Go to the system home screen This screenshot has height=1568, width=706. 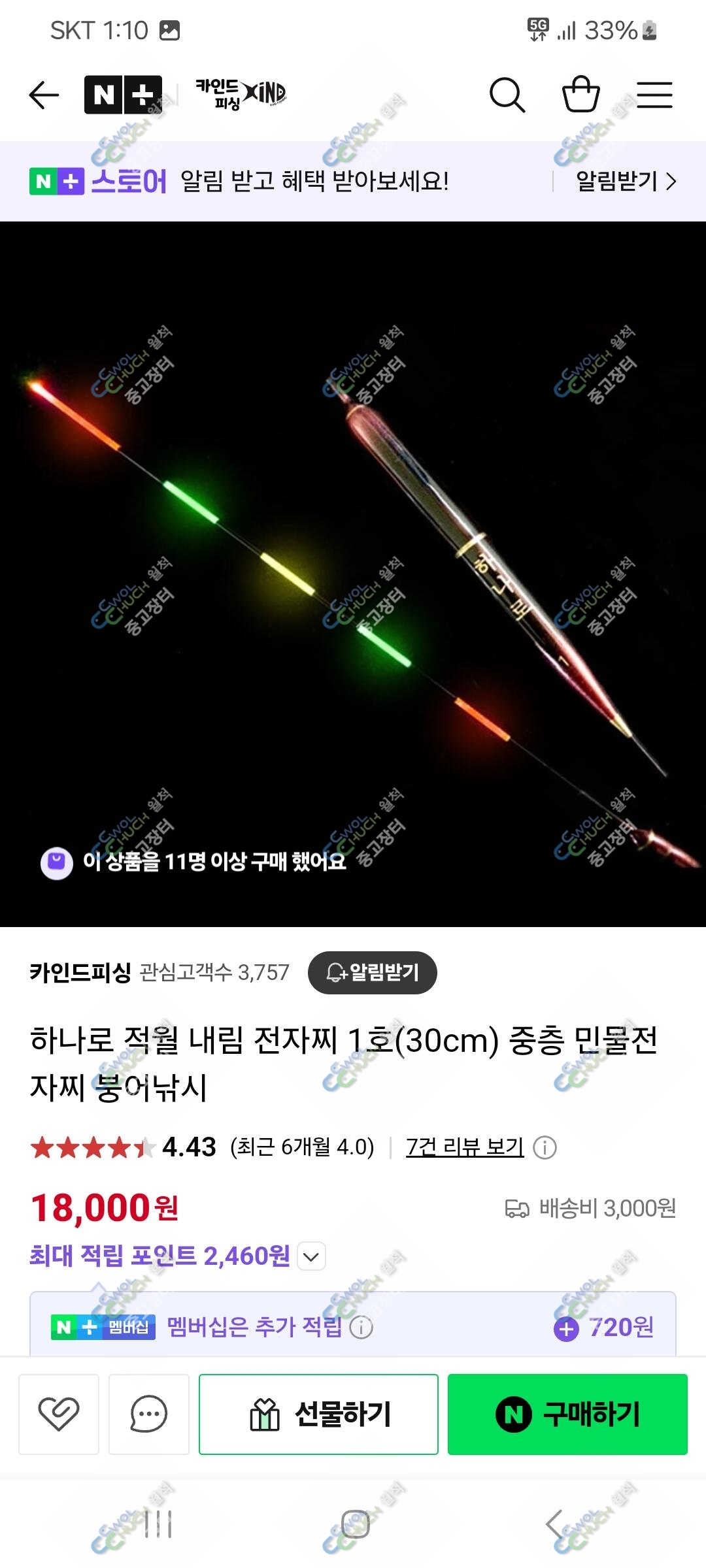click(355, 1524)
